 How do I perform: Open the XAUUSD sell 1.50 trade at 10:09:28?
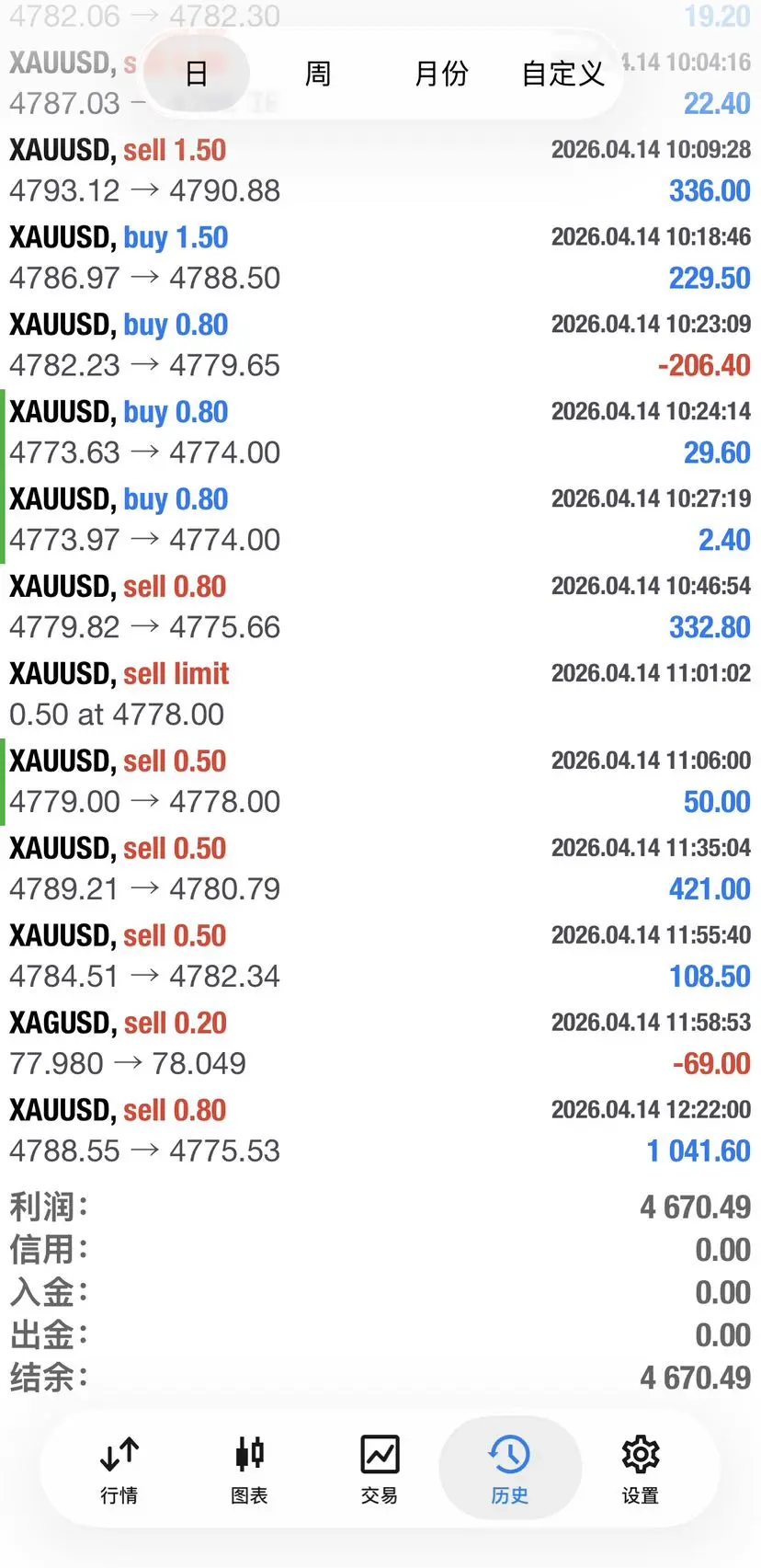click(x=380, y=170)
